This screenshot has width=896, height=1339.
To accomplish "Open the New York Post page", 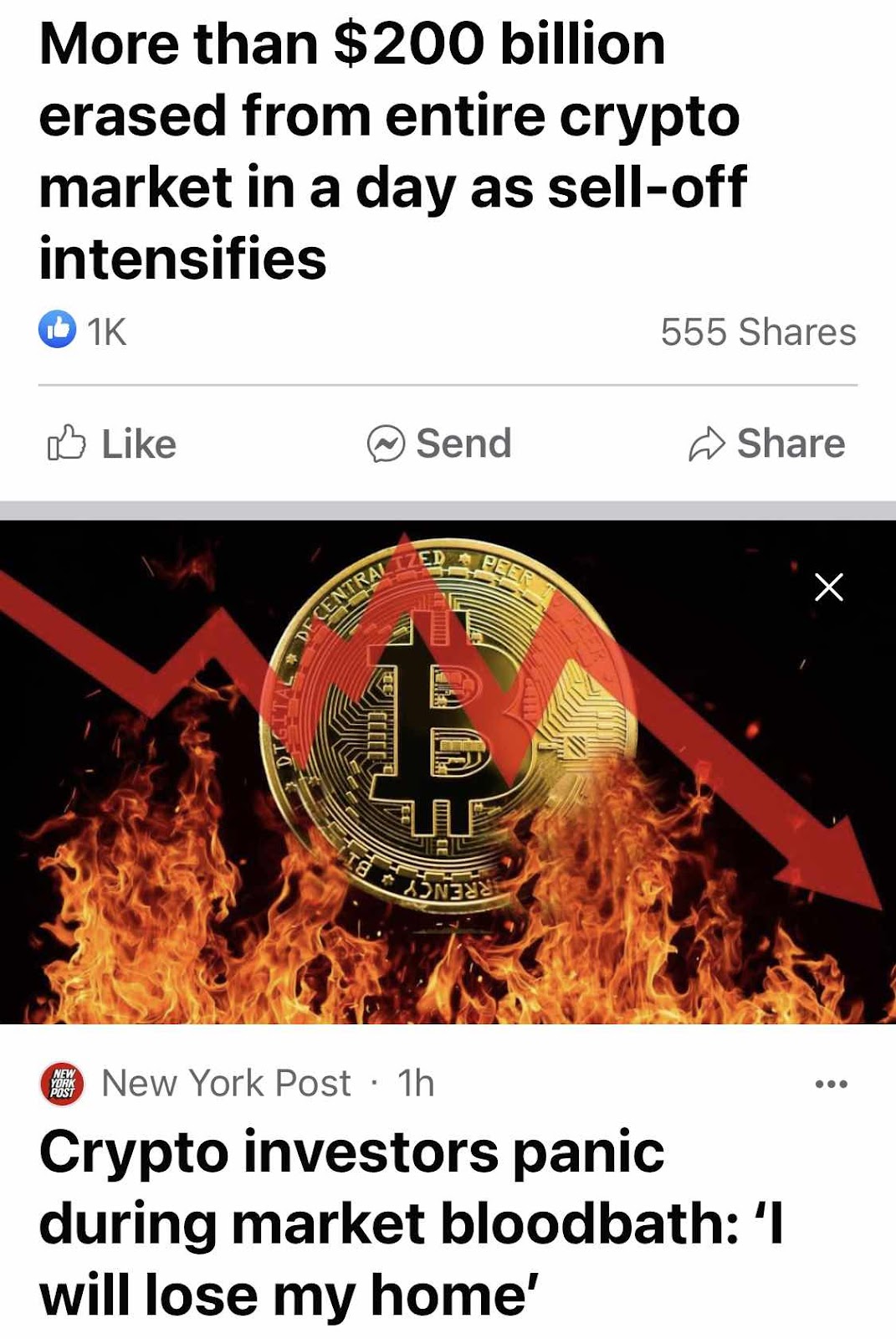I will (x=226, y=1083).
